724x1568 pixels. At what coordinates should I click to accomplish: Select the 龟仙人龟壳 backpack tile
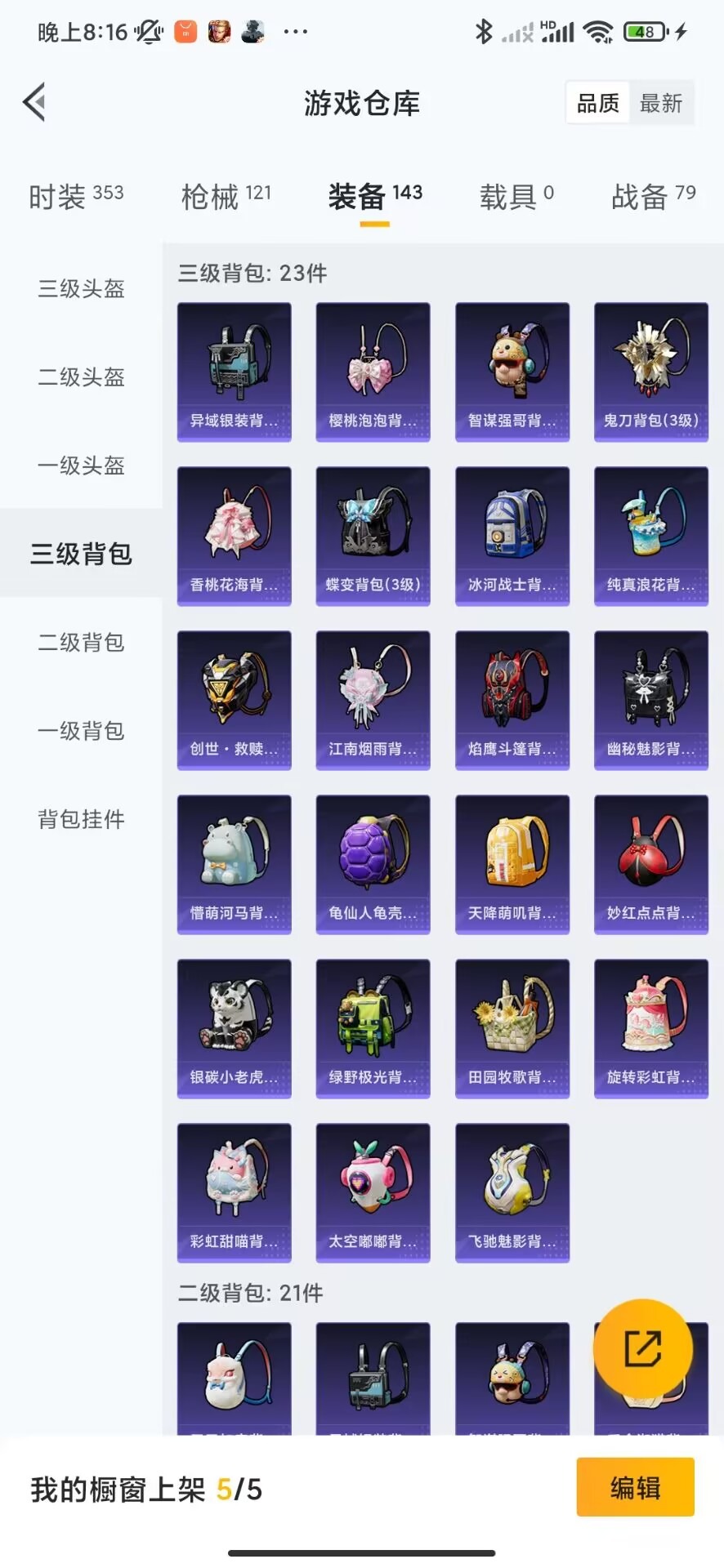[x=373, y=865]
